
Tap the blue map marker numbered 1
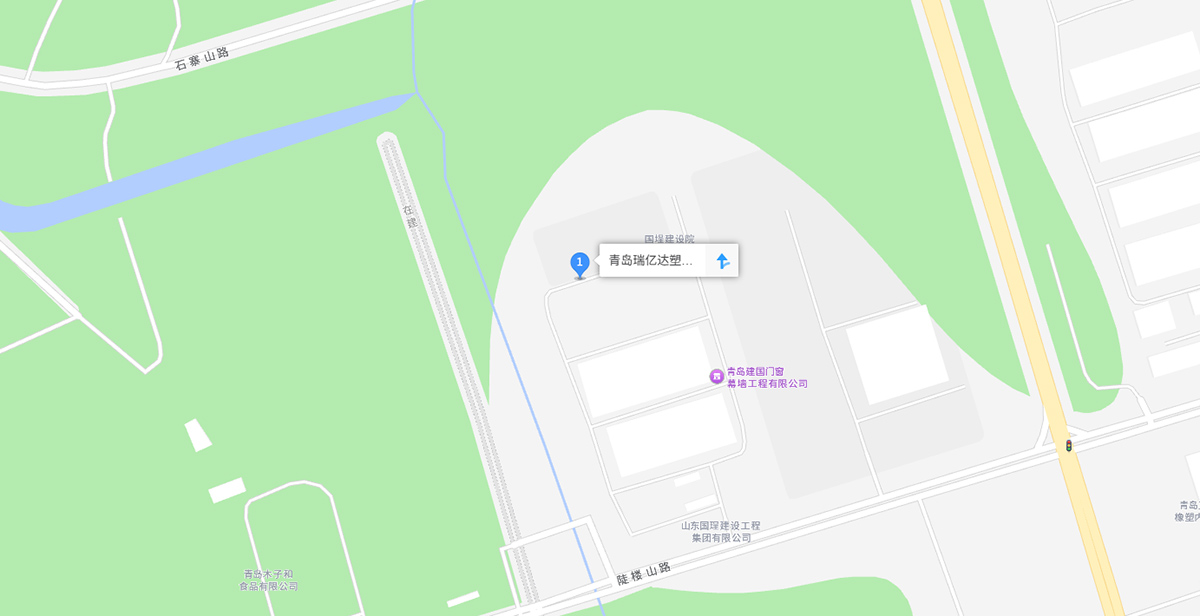click(x=579, y=263)
